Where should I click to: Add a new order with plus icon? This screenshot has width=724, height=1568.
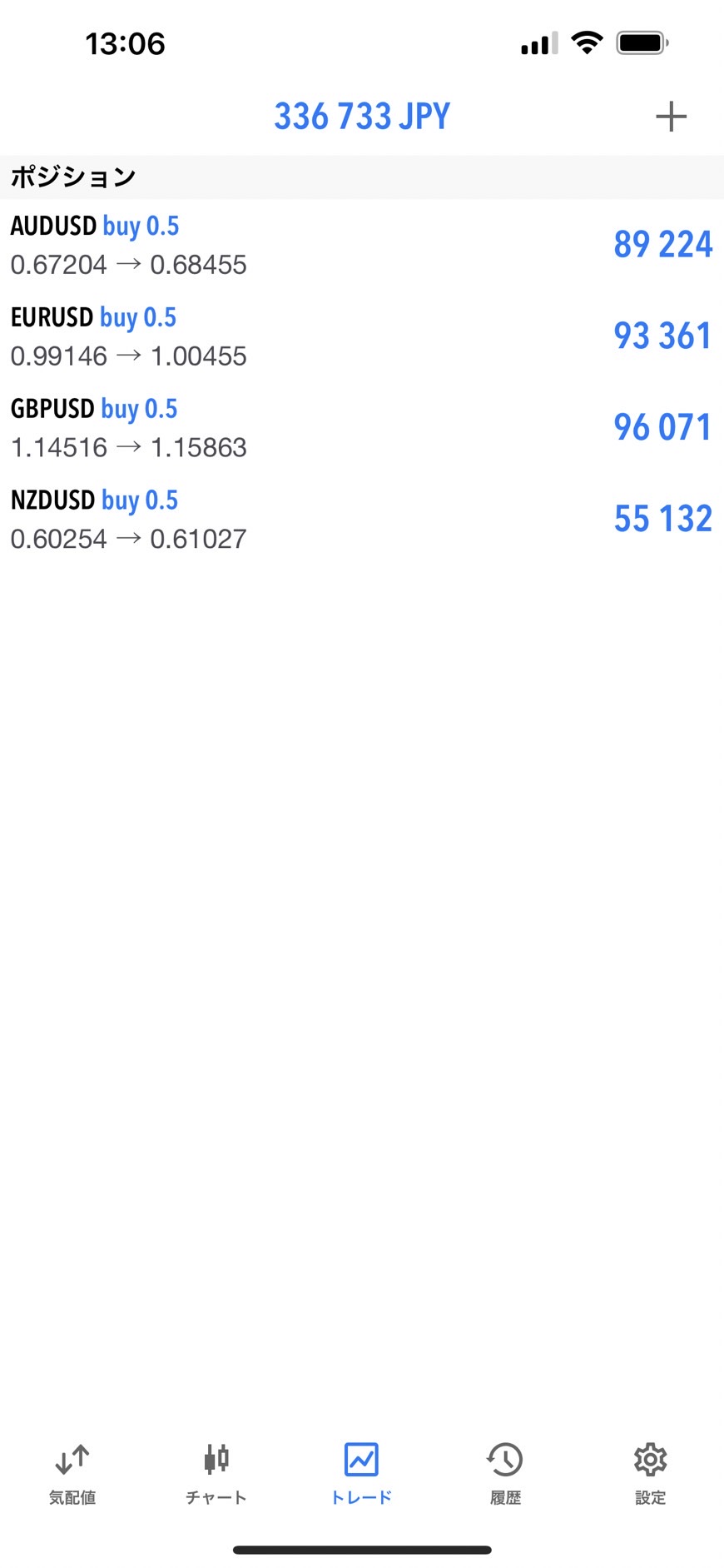671,117
